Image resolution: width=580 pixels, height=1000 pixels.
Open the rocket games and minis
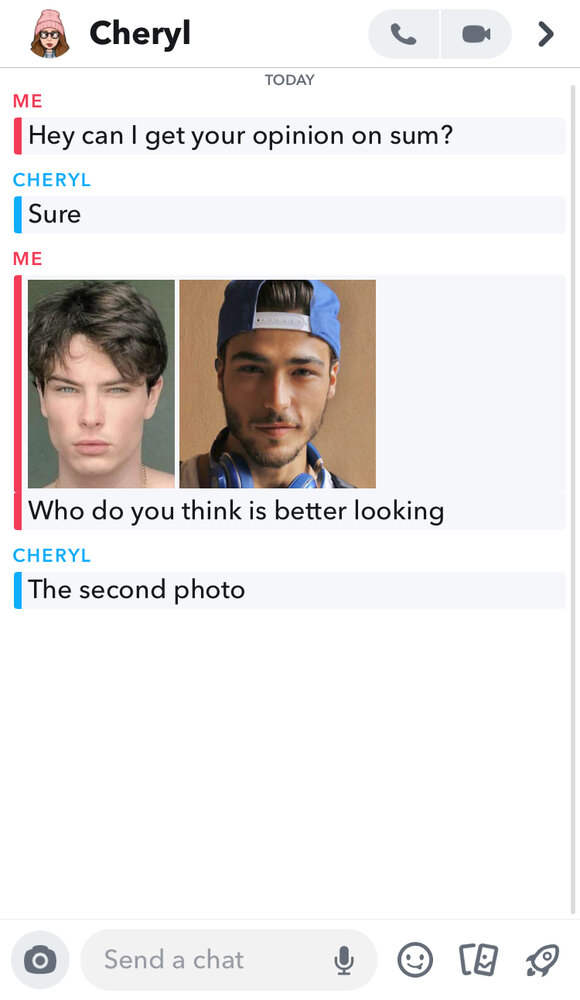tap(542, 960)
